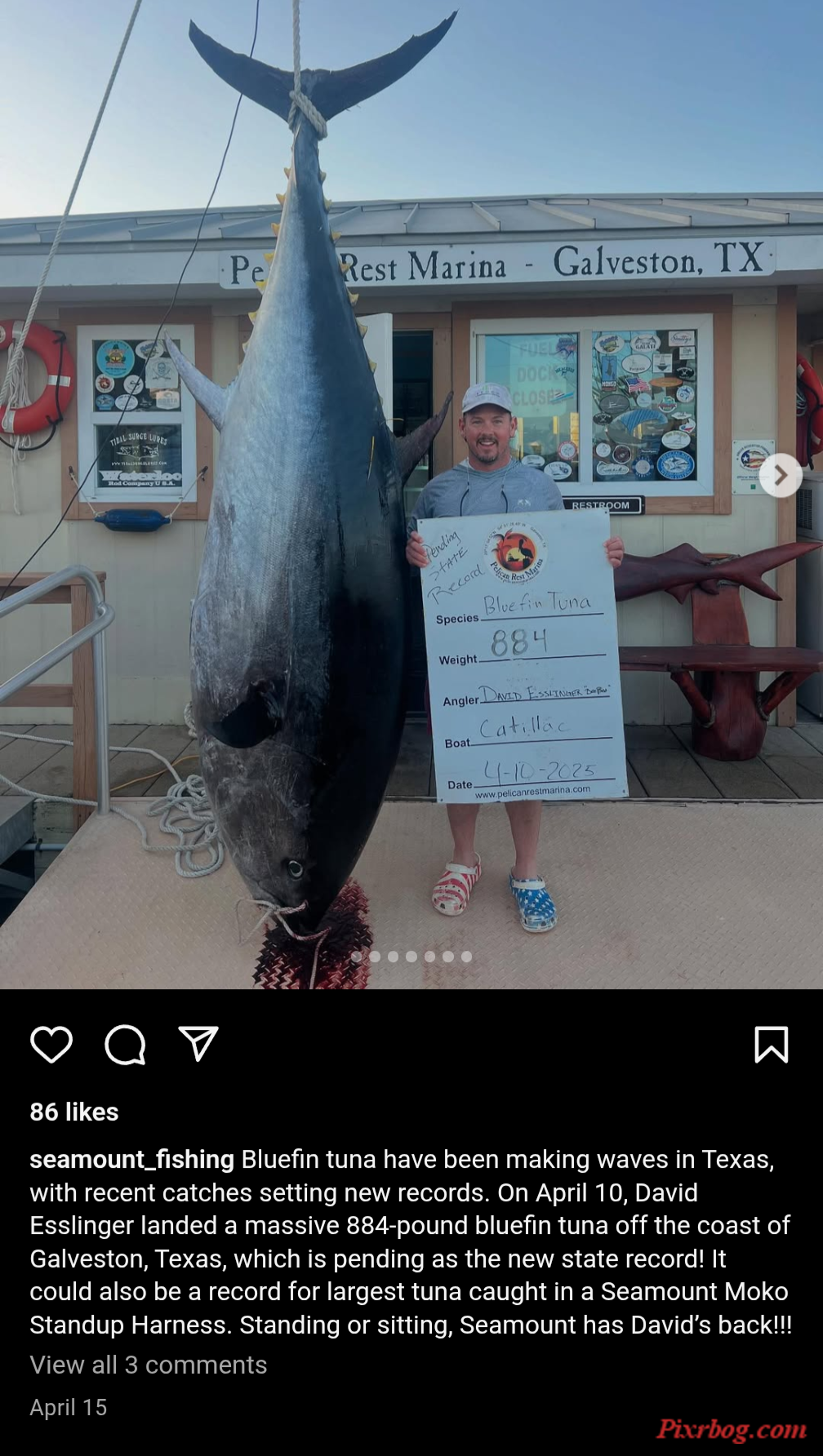Like the seamount_fishing post
The width and height of the screenshot is (823, 1456).
[51, 1045]
